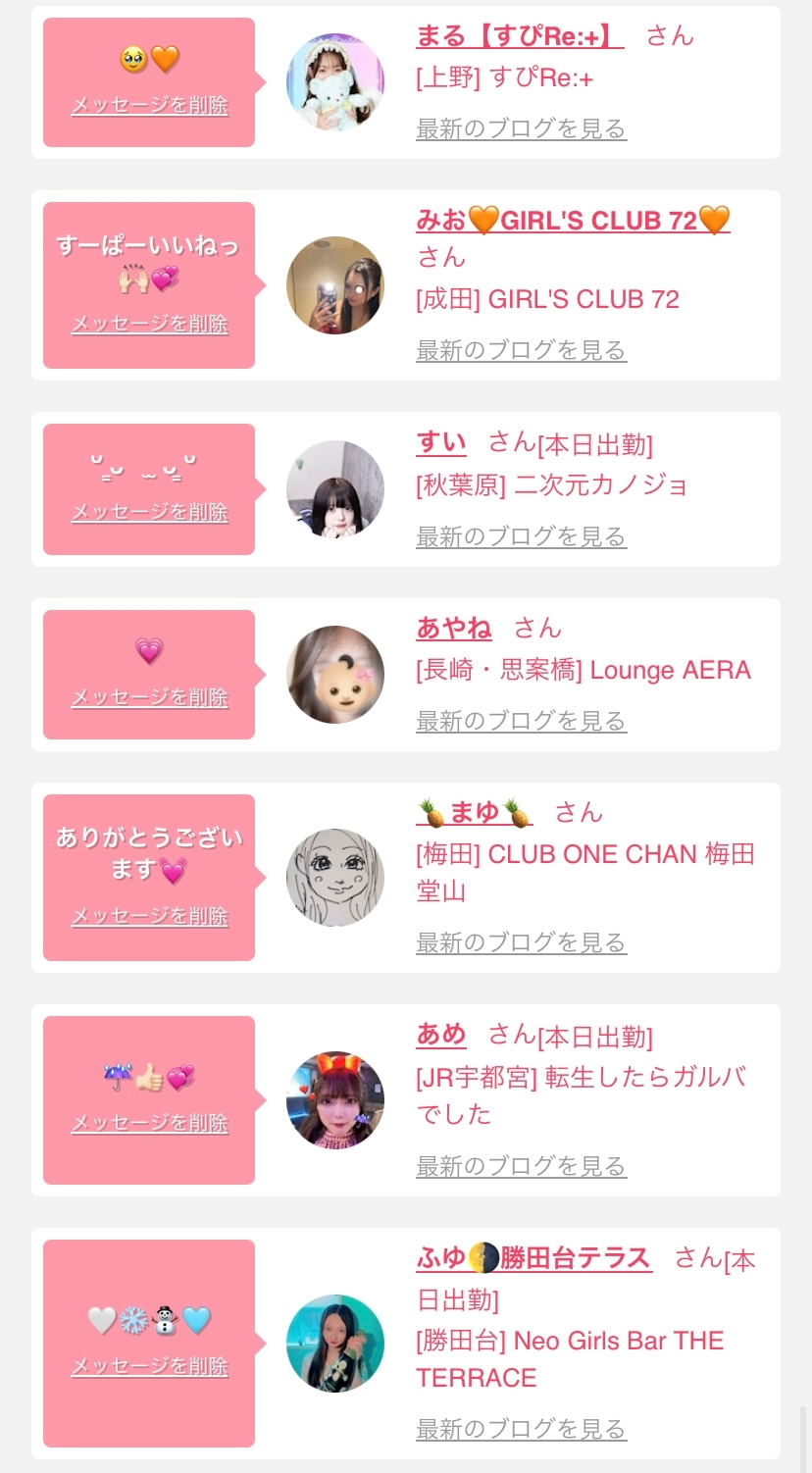Delete the message sent to ふゆ
Viewport: 812px width, 1473px height.
[149, 1367]
